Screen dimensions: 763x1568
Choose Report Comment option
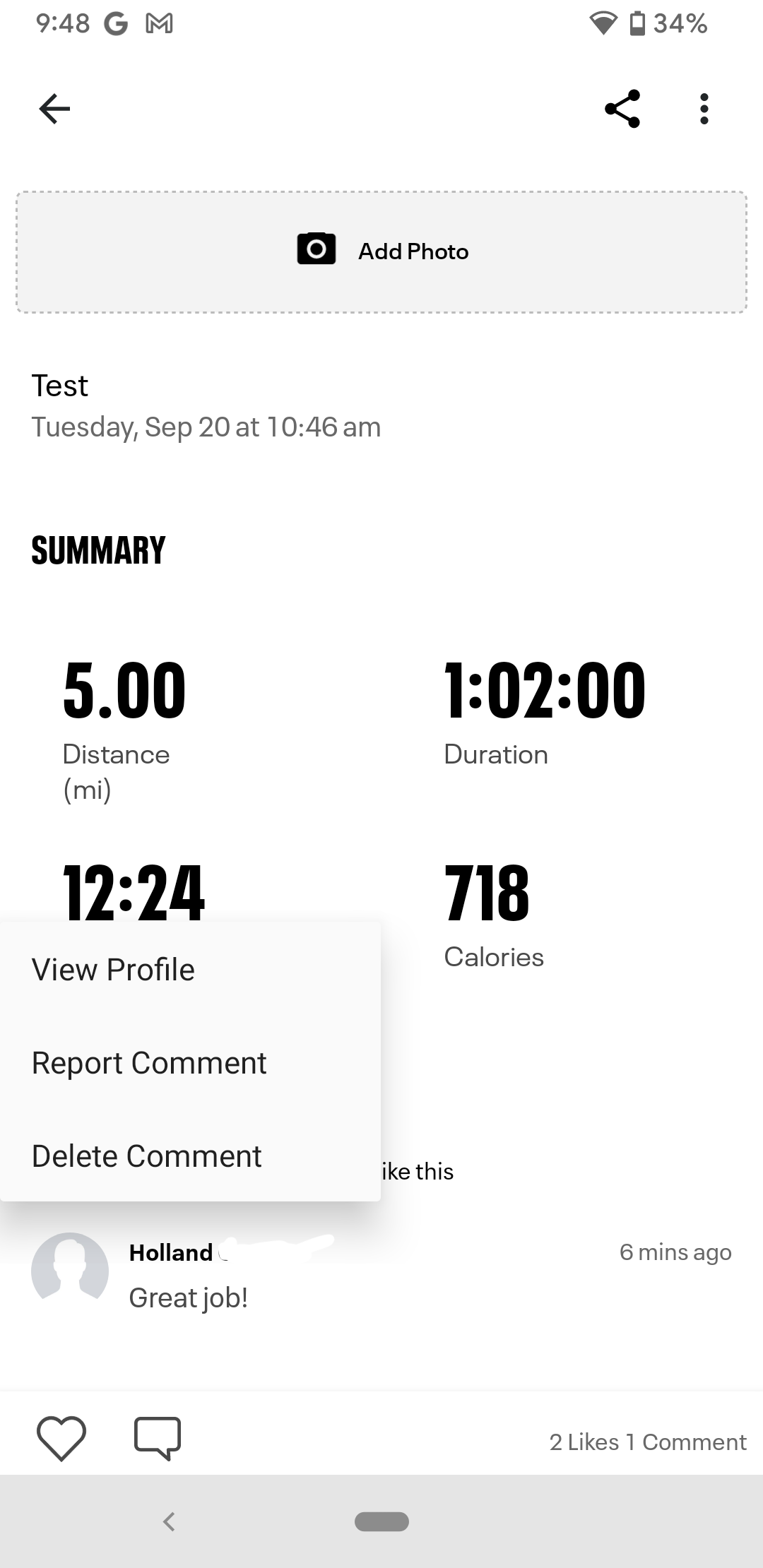[x=149, y=1063]
